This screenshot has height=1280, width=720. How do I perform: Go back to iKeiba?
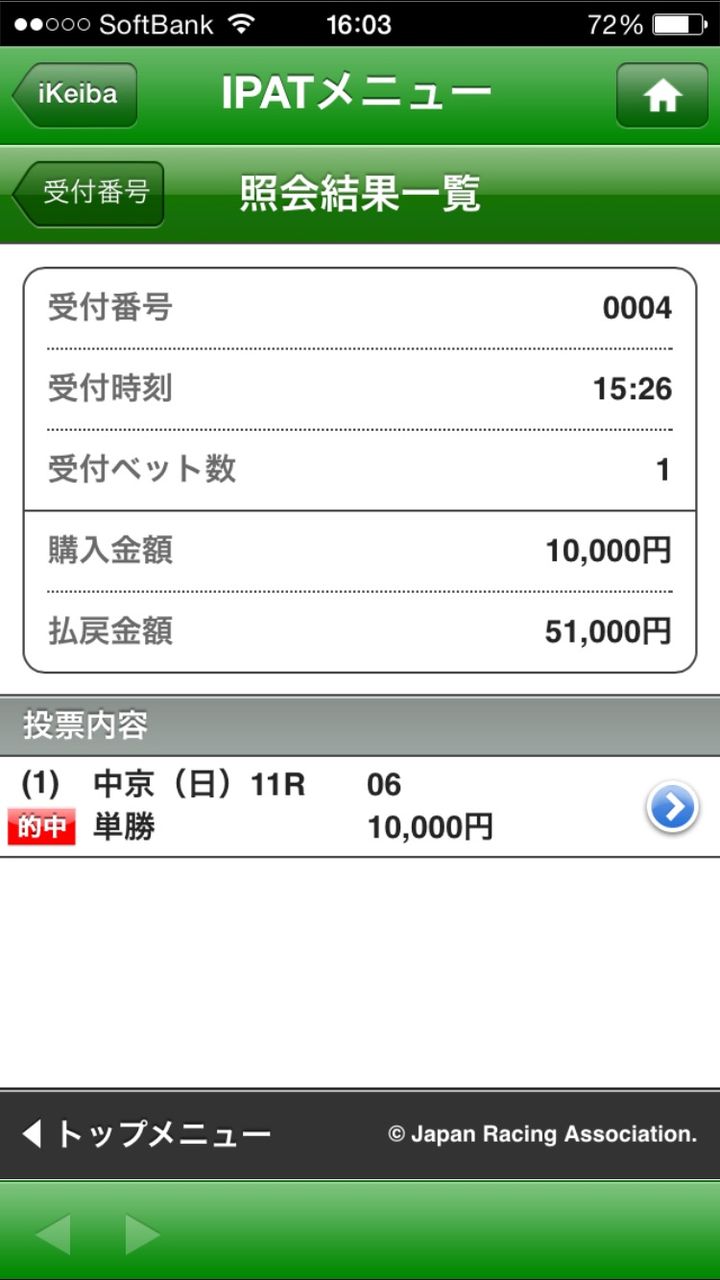click(x=75, y=95)
